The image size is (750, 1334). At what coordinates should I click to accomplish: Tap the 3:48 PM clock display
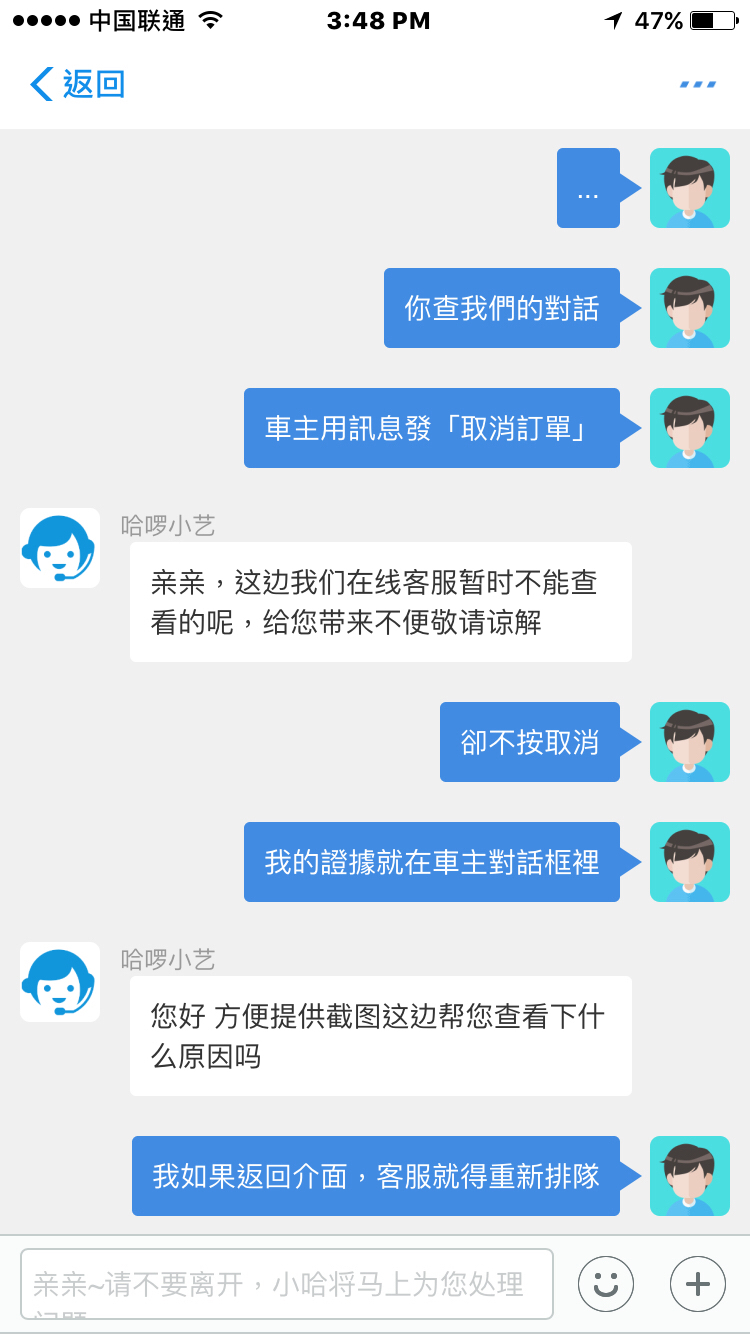click(x=375, y=19)
